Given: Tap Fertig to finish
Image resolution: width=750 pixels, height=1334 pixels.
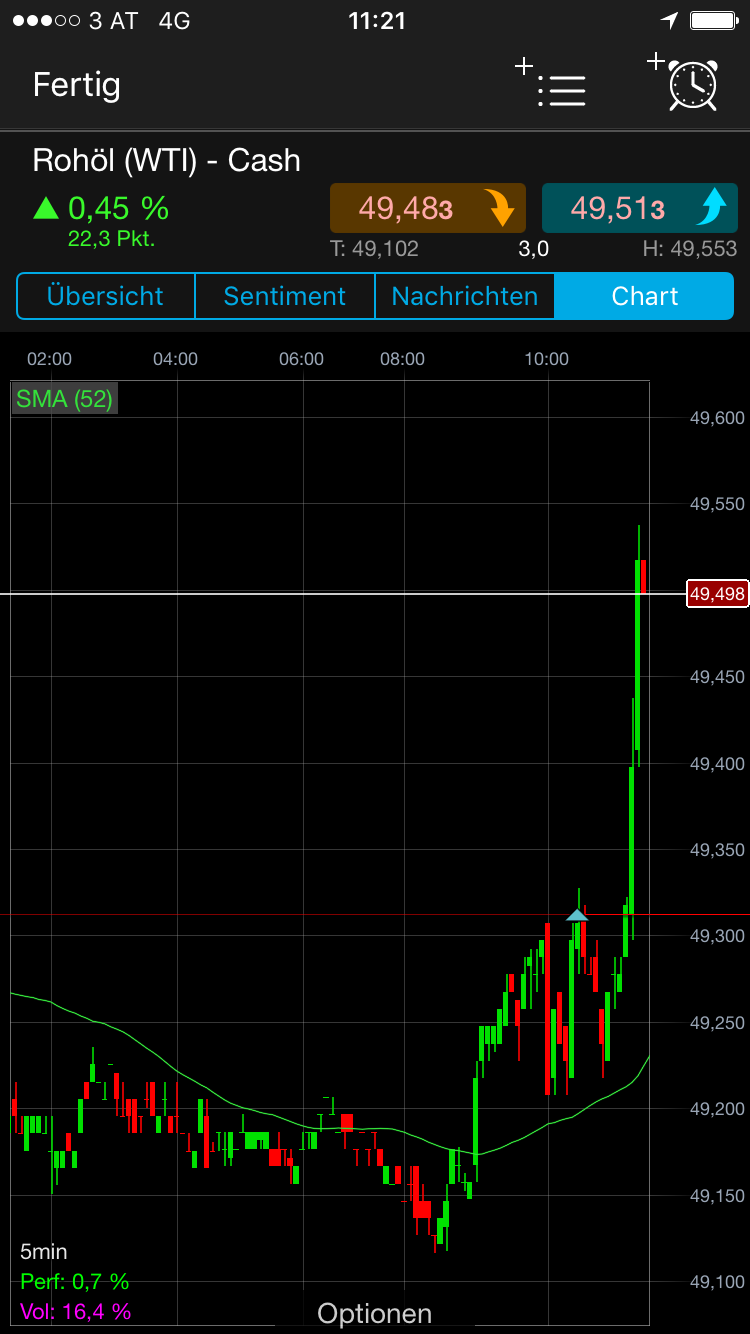Looking at the screenshot, I should [76, 85].
